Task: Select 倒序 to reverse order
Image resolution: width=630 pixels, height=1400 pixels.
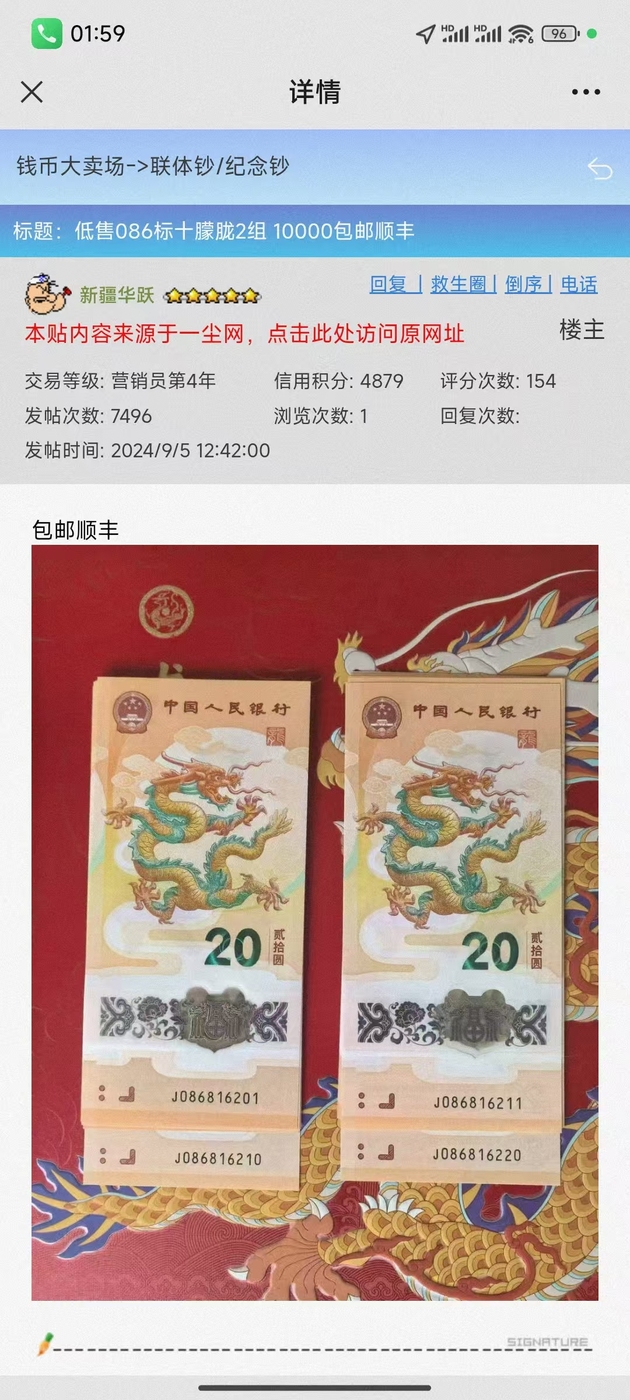Action: coord(524,284)
